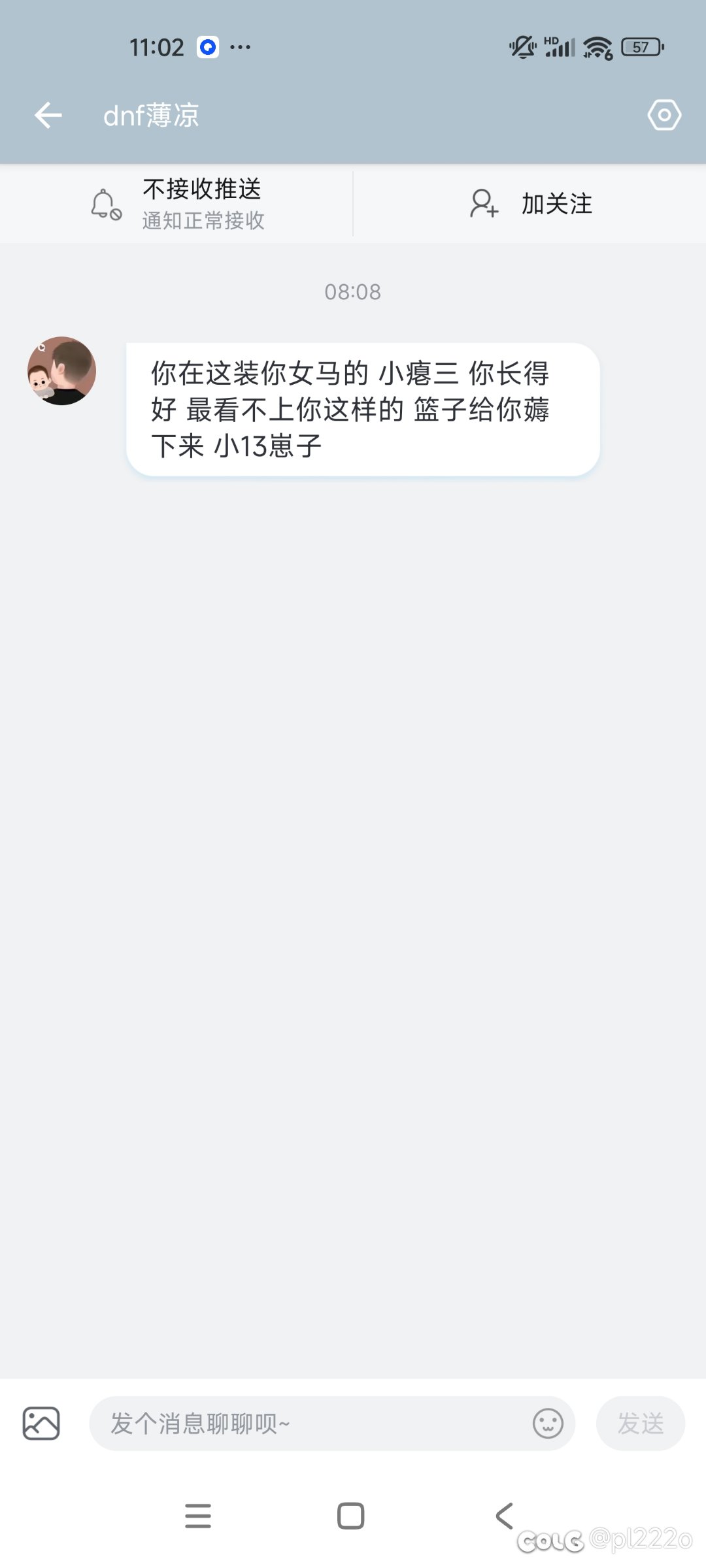Focus the 发个消息聊聊呗 message field

click(307, 1424)
